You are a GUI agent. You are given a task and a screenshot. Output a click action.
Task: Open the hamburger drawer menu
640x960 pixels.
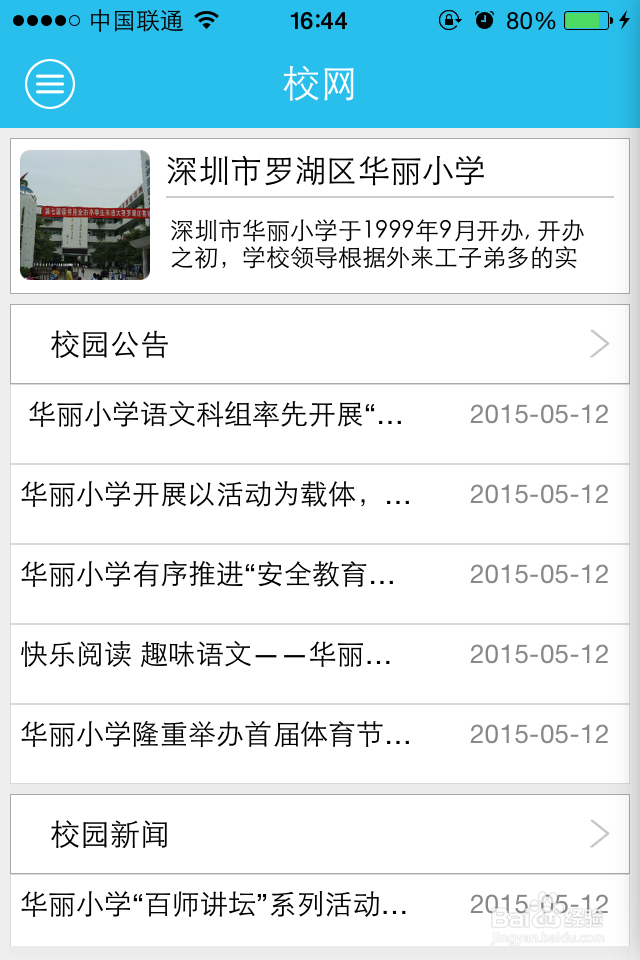50,84
